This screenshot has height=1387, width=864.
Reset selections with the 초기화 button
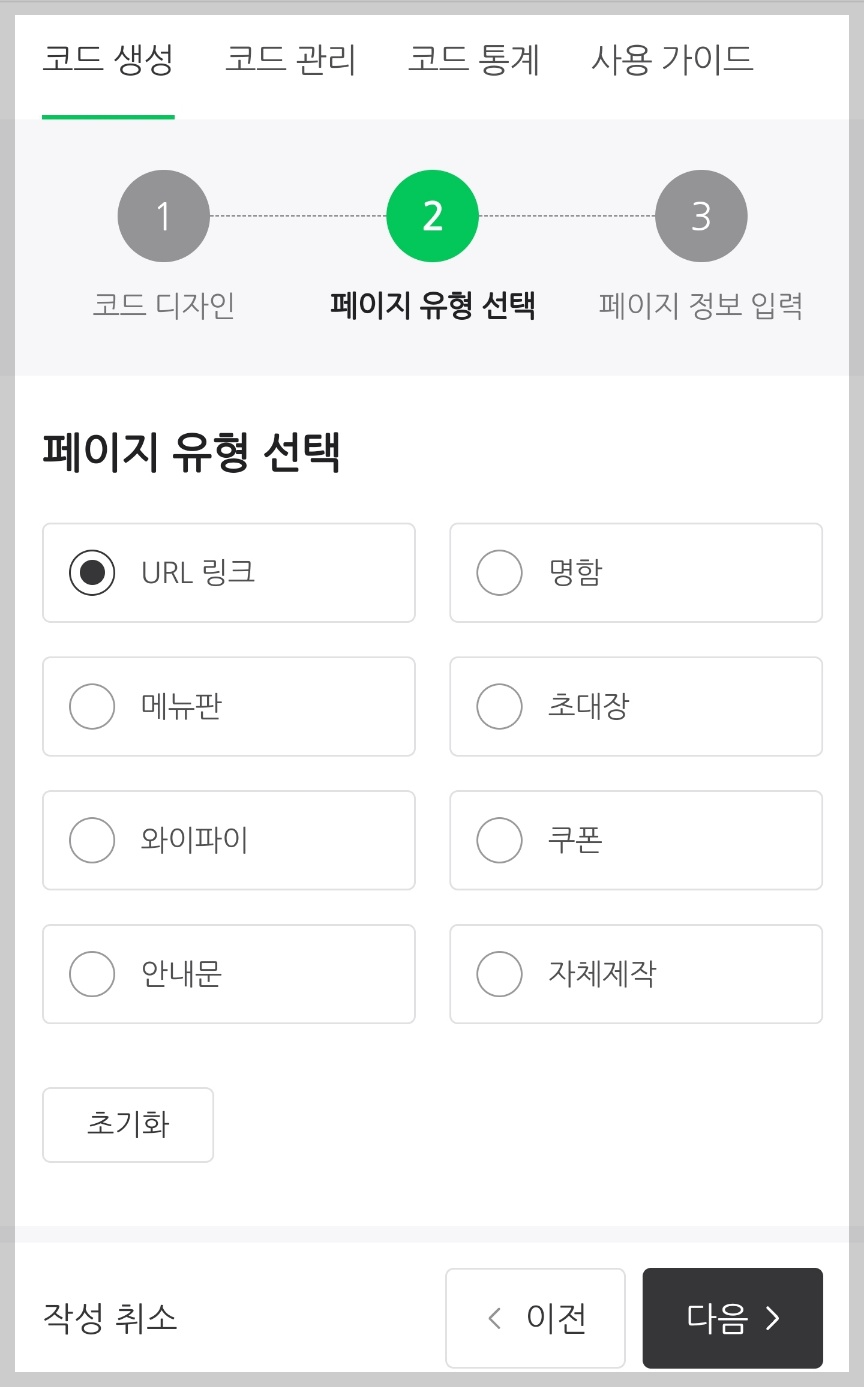pyautogui.click(x=127, y=1124)
